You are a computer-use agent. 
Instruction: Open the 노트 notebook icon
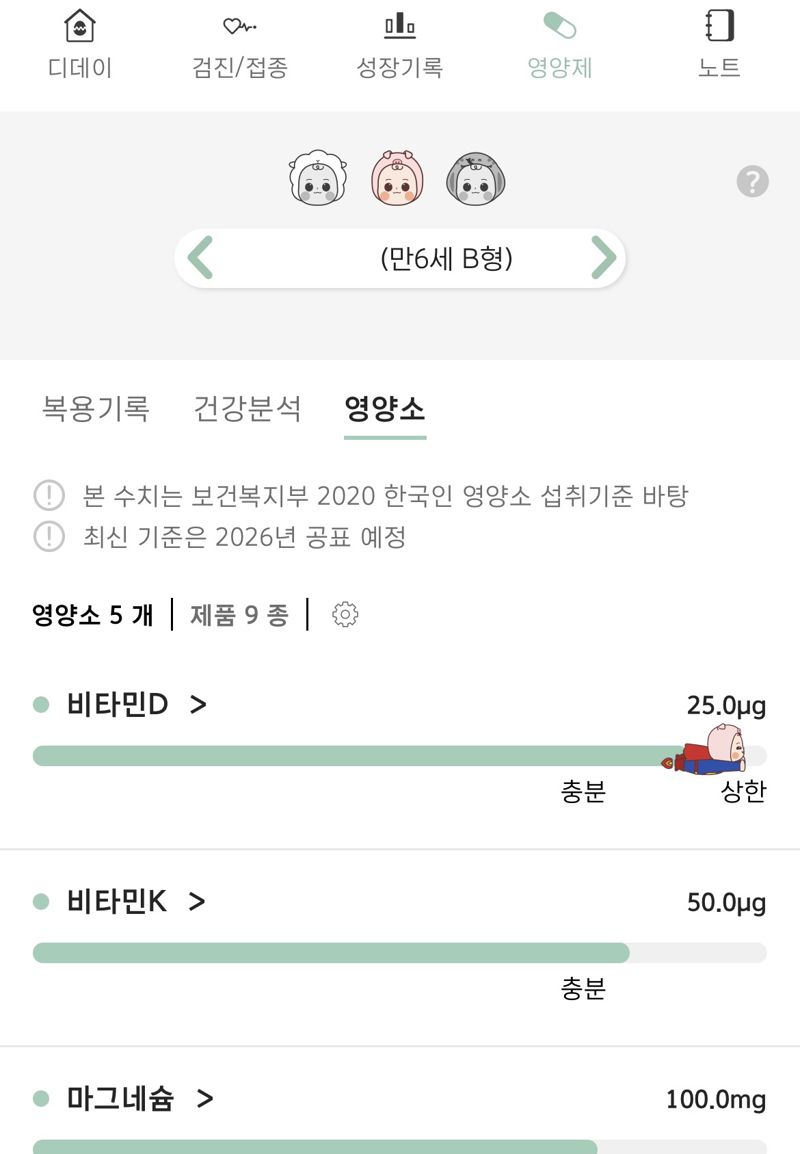[718, 42]
